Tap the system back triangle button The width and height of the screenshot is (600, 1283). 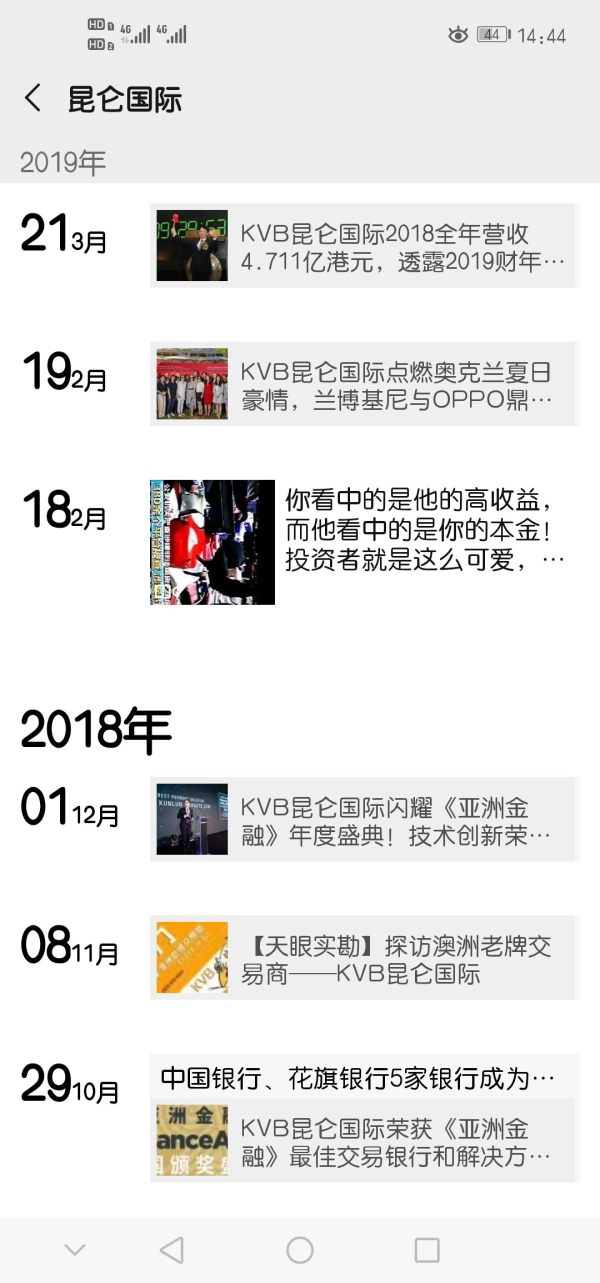pos(172,1250)
